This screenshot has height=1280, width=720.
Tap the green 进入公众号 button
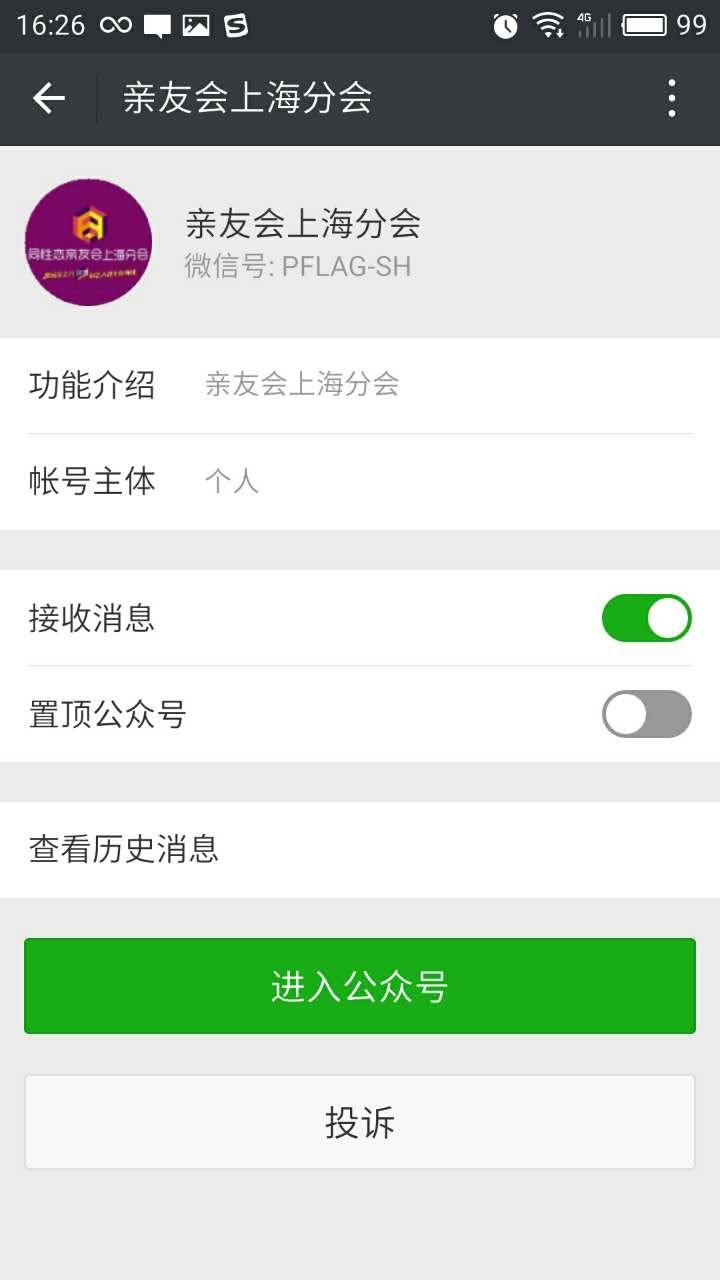(x=360, y=986)
